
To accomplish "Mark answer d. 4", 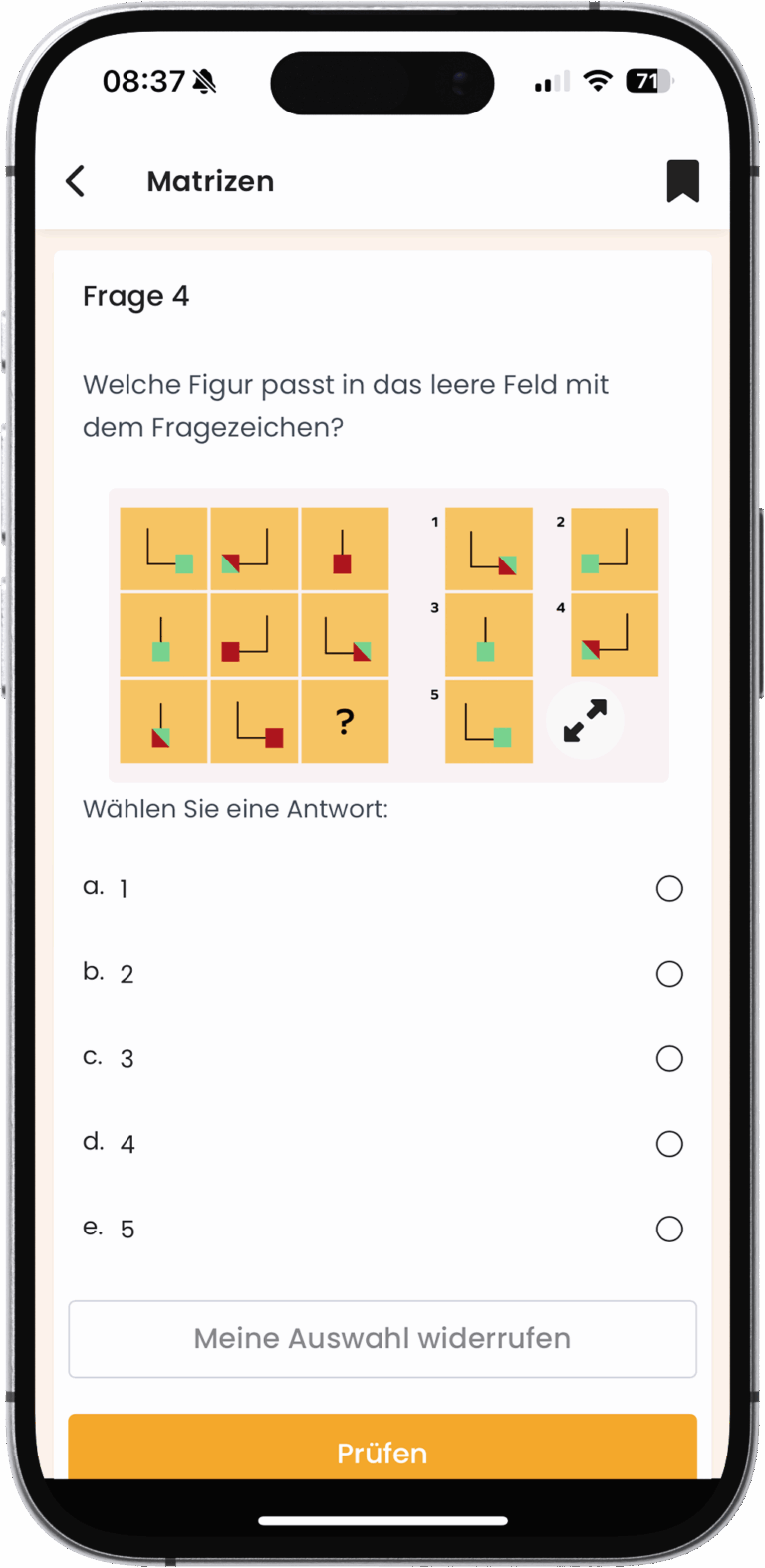I will coord(668,1144).
